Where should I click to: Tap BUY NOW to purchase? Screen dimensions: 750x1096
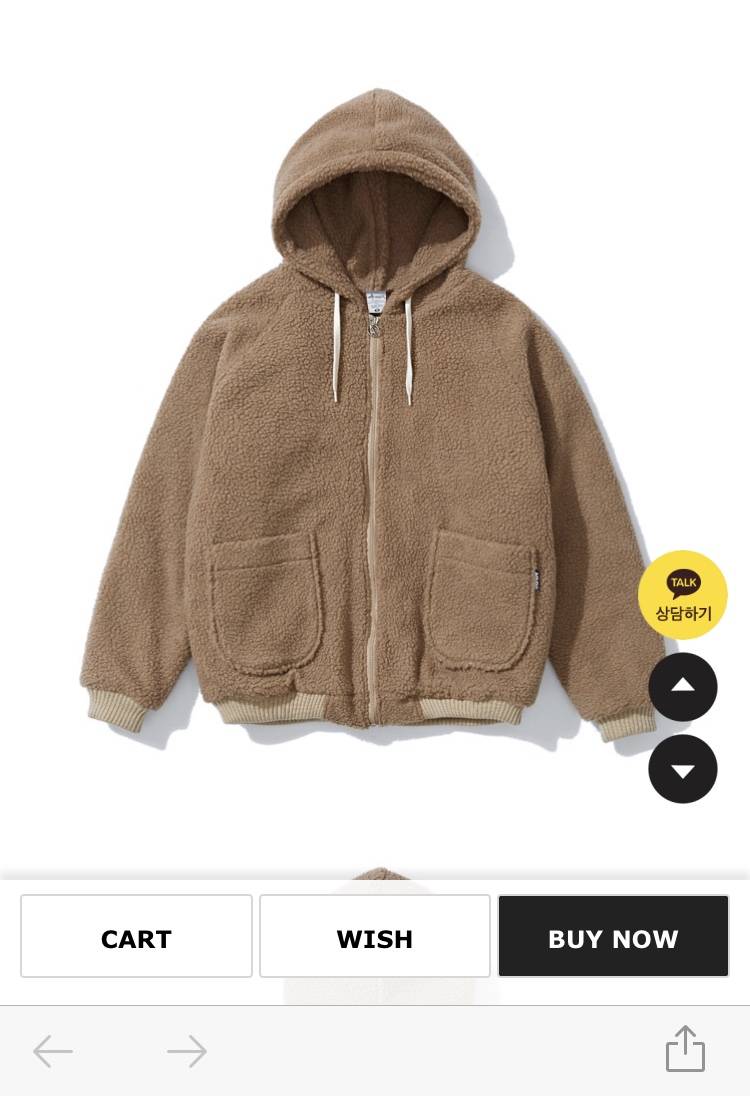(x=613, y=937)
